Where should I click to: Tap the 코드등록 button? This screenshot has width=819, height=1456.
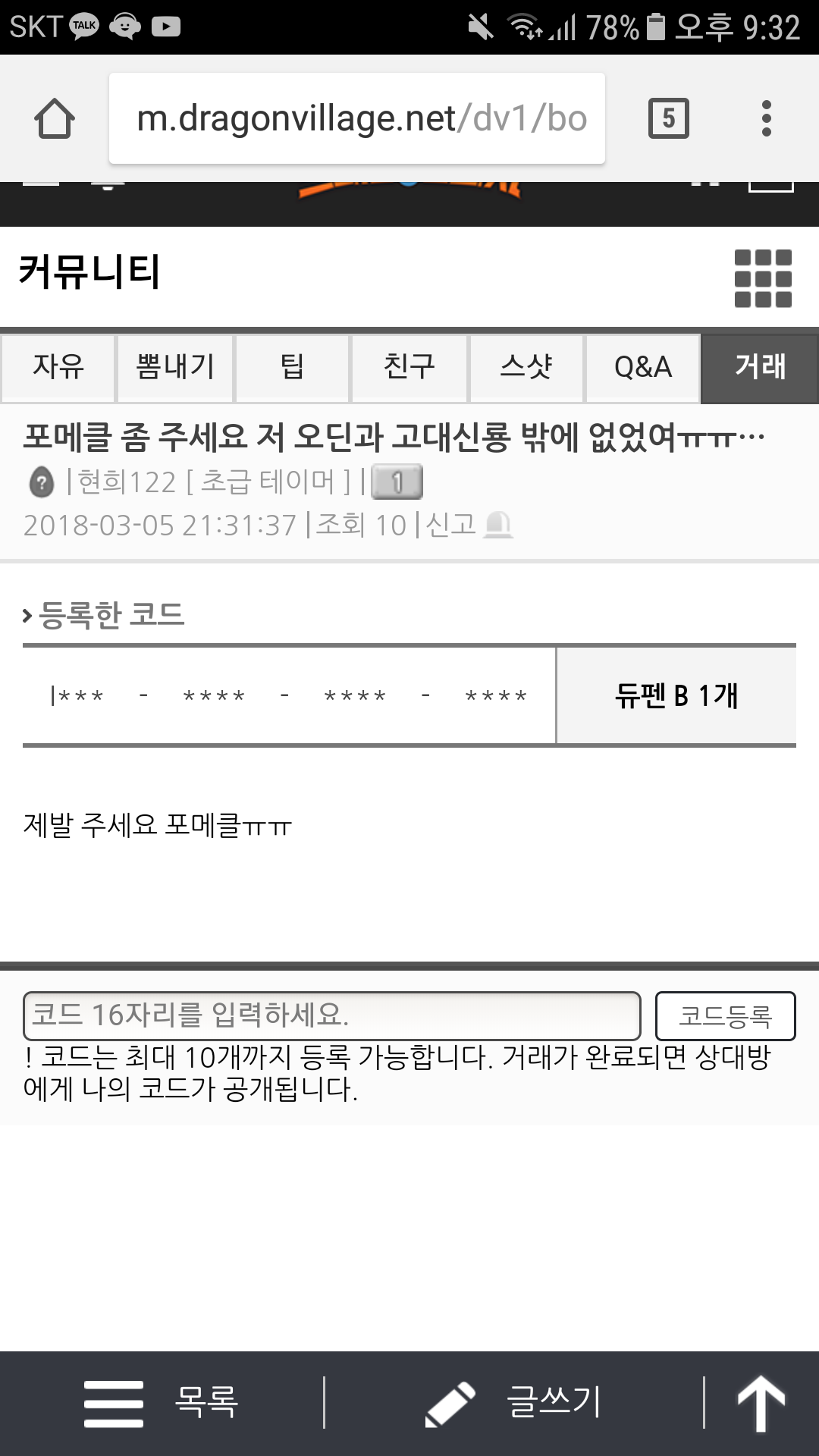click(x=725, y=1015)
